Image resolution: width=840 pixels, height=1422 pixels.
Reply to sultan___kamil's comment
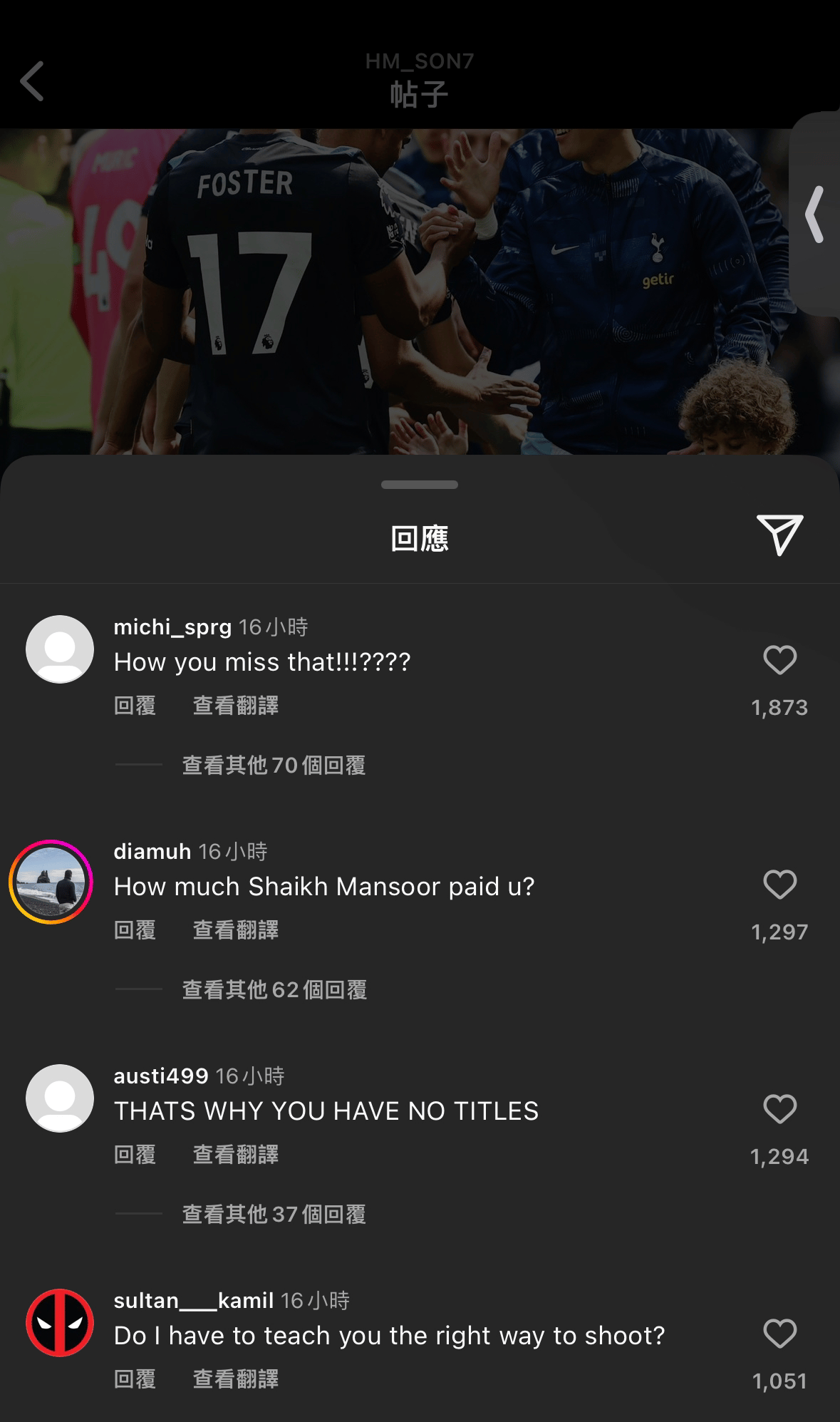tap(135, 1379)
